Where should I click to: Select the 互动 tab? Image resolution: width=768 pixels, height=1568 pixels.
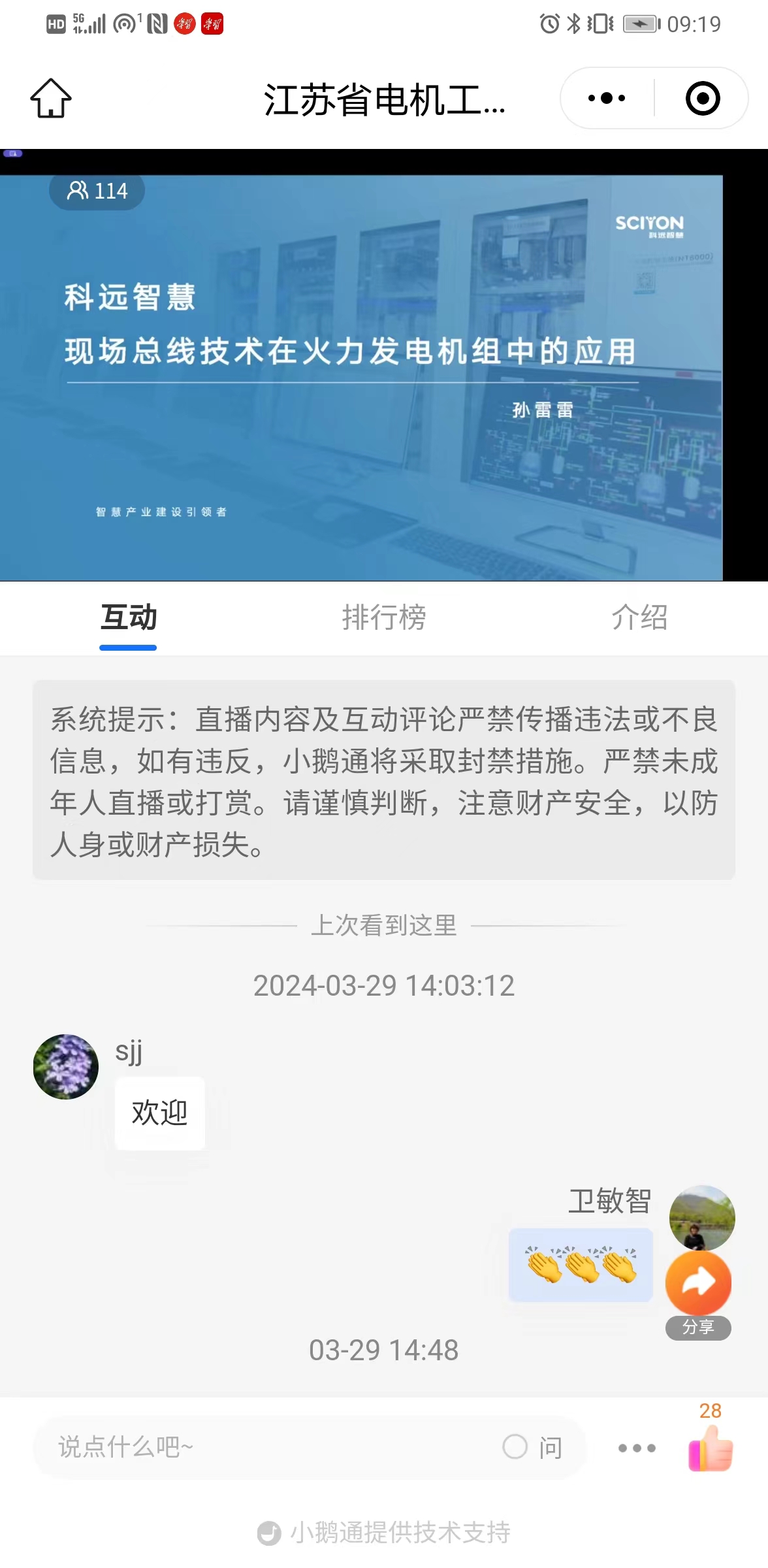pos(129,617)
